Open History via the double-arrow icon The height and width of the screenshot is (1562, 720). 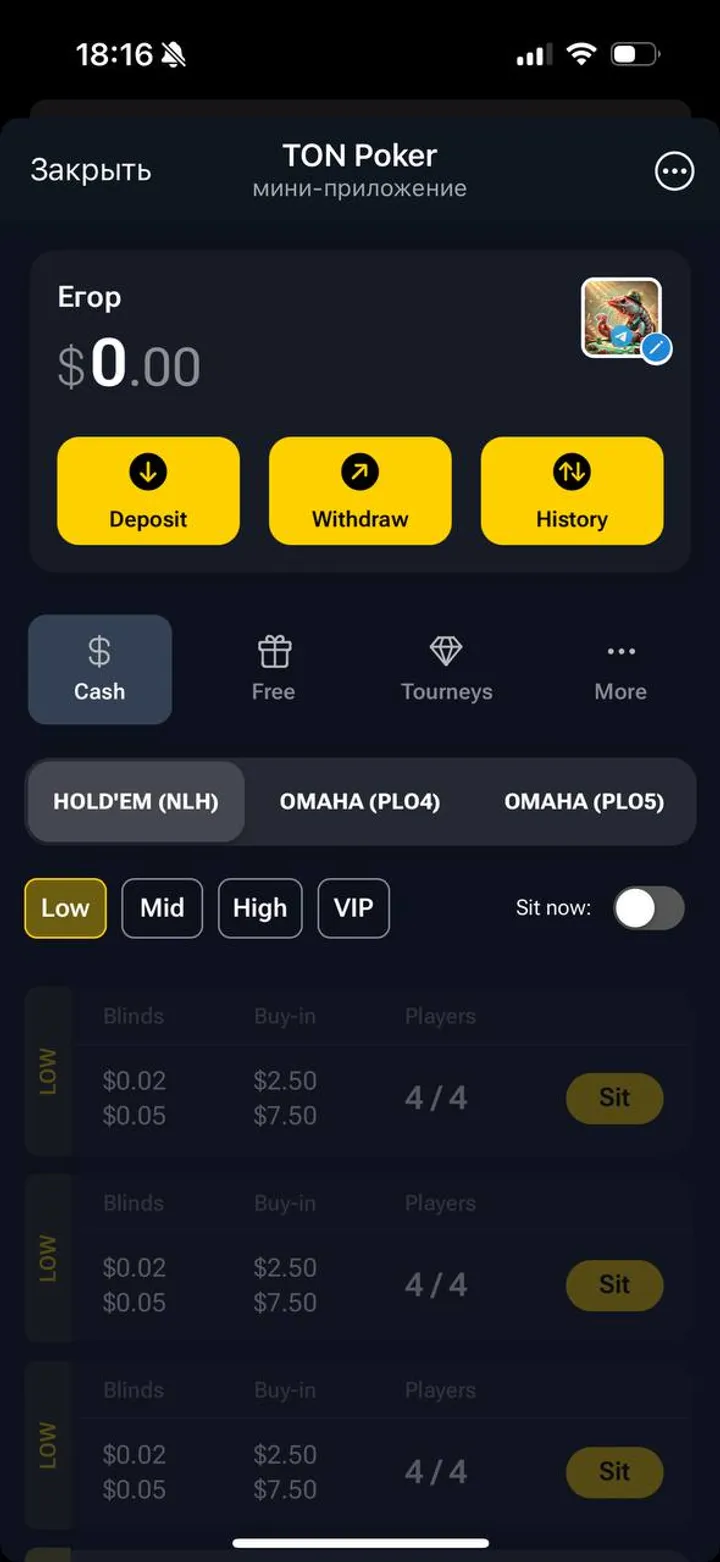(572, 471)
